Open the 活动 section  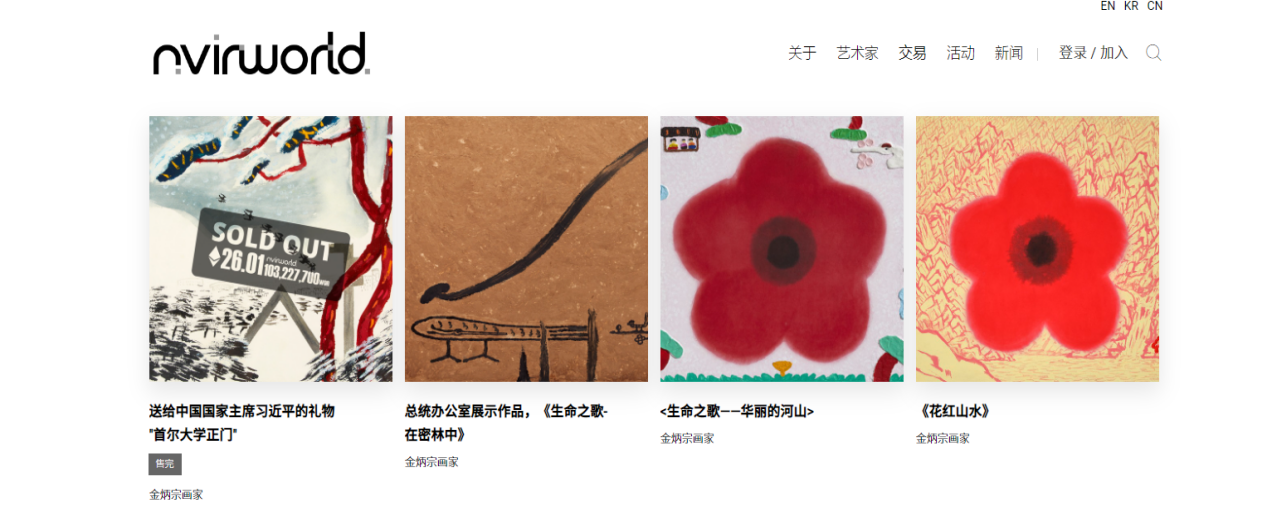click(x=960, y=53)
